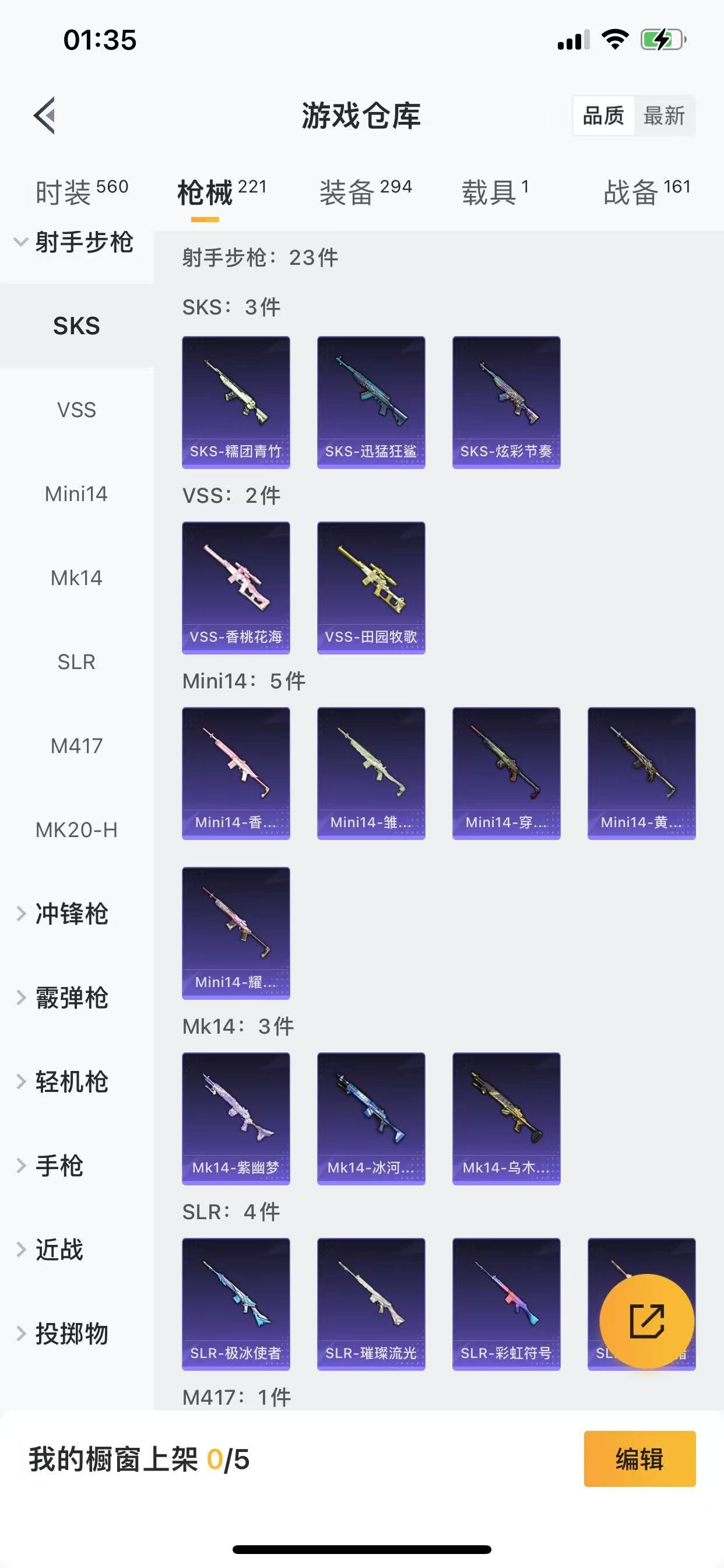Open the SKS-迅猛狂鲨 skin
Screen dimensions: 724x1568
371,402
